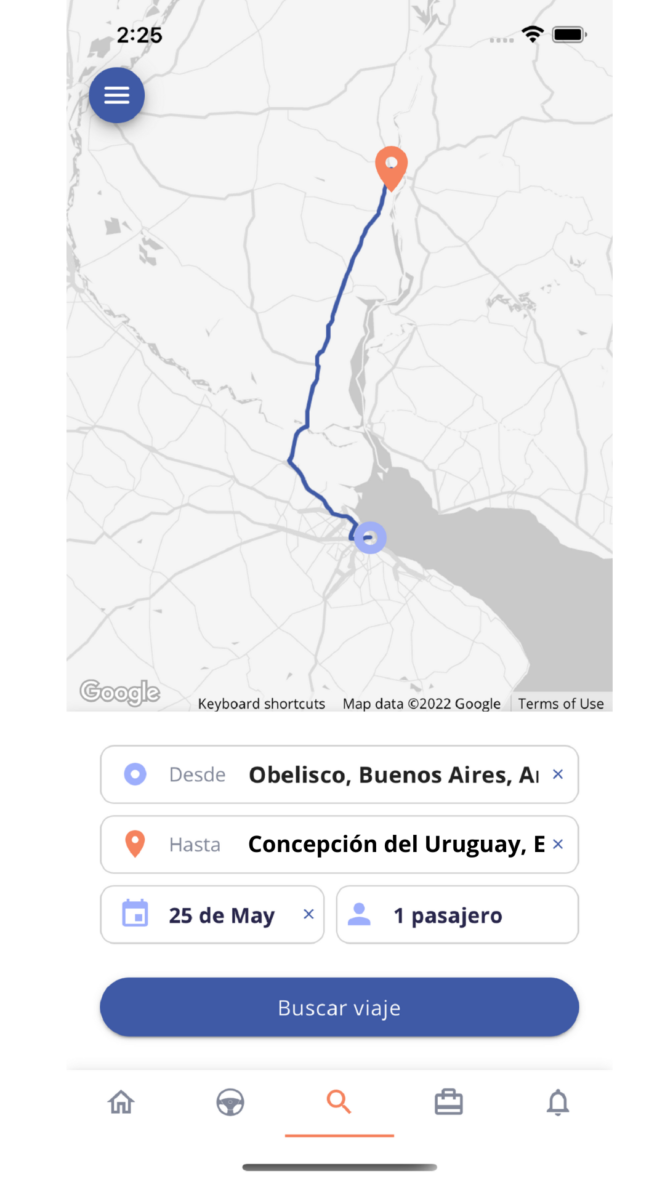Screen dimensions: 665x1182
Task: Edit the Desde origin field
Action: coord(339,774)
